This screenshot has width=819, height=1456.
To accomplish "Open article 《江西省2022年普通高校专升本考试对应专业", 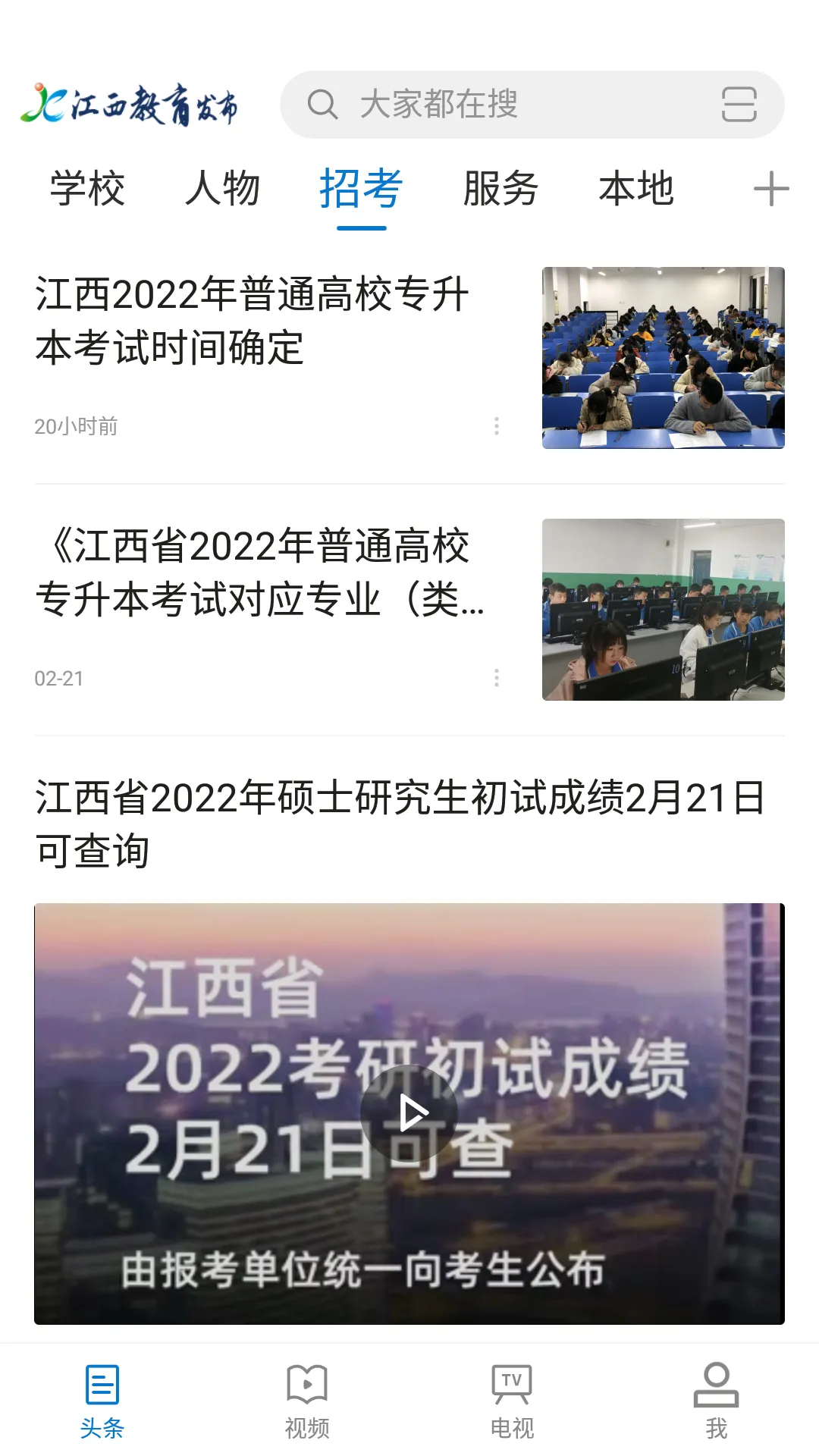I will click(x=260, y=573).
